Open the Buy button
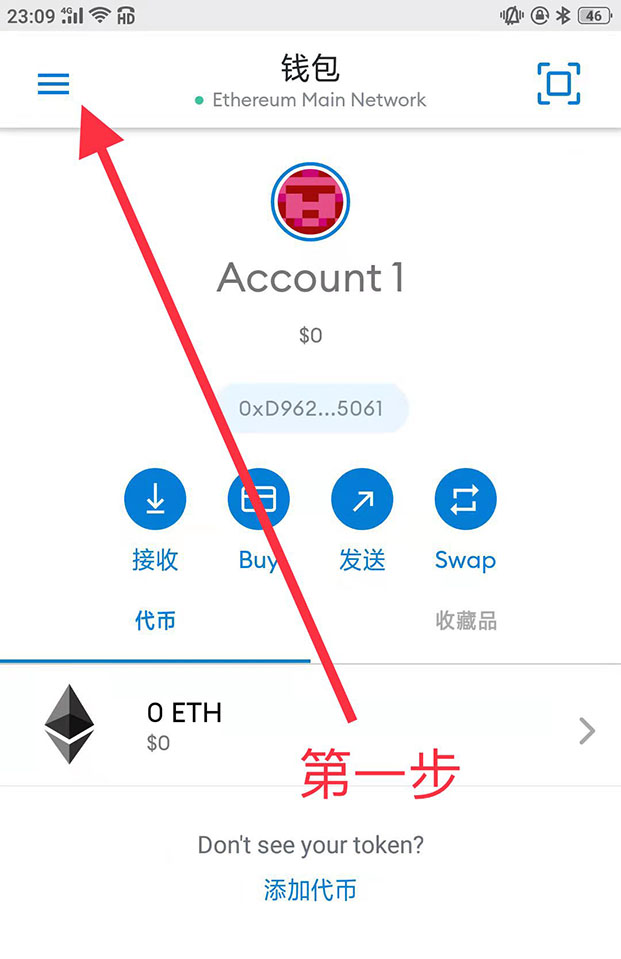The image size is (621, 959). [258, 499]
